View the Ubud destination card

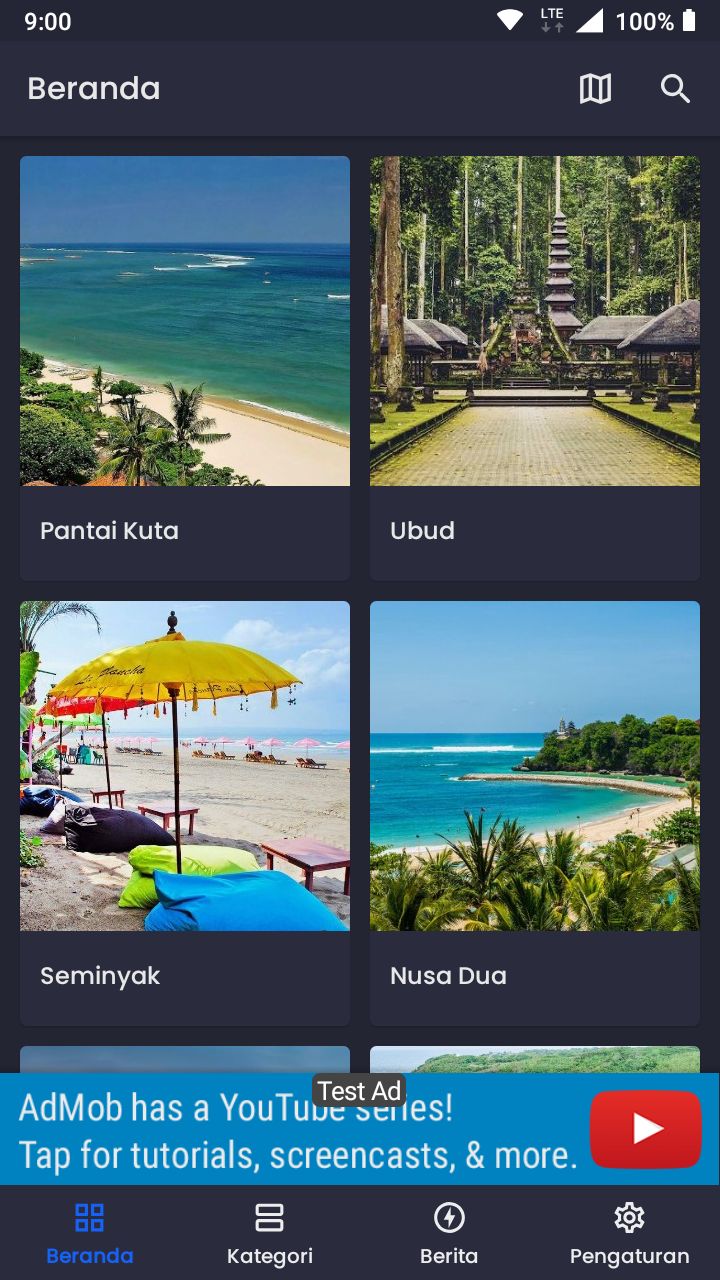[x=535, y=368]
